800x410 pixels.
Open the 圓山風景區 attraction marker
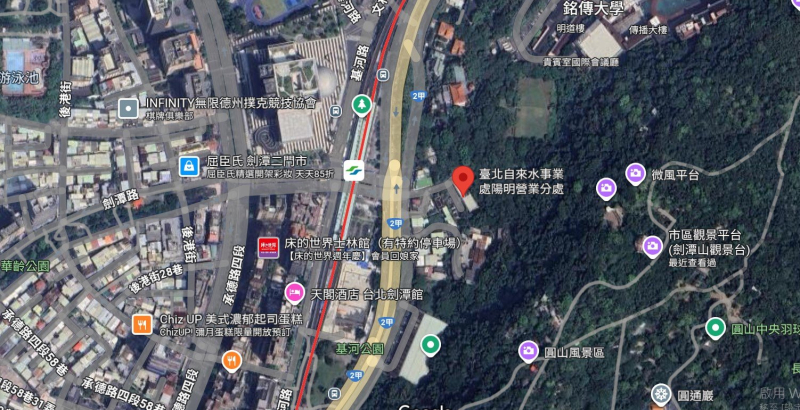(528, 350)
